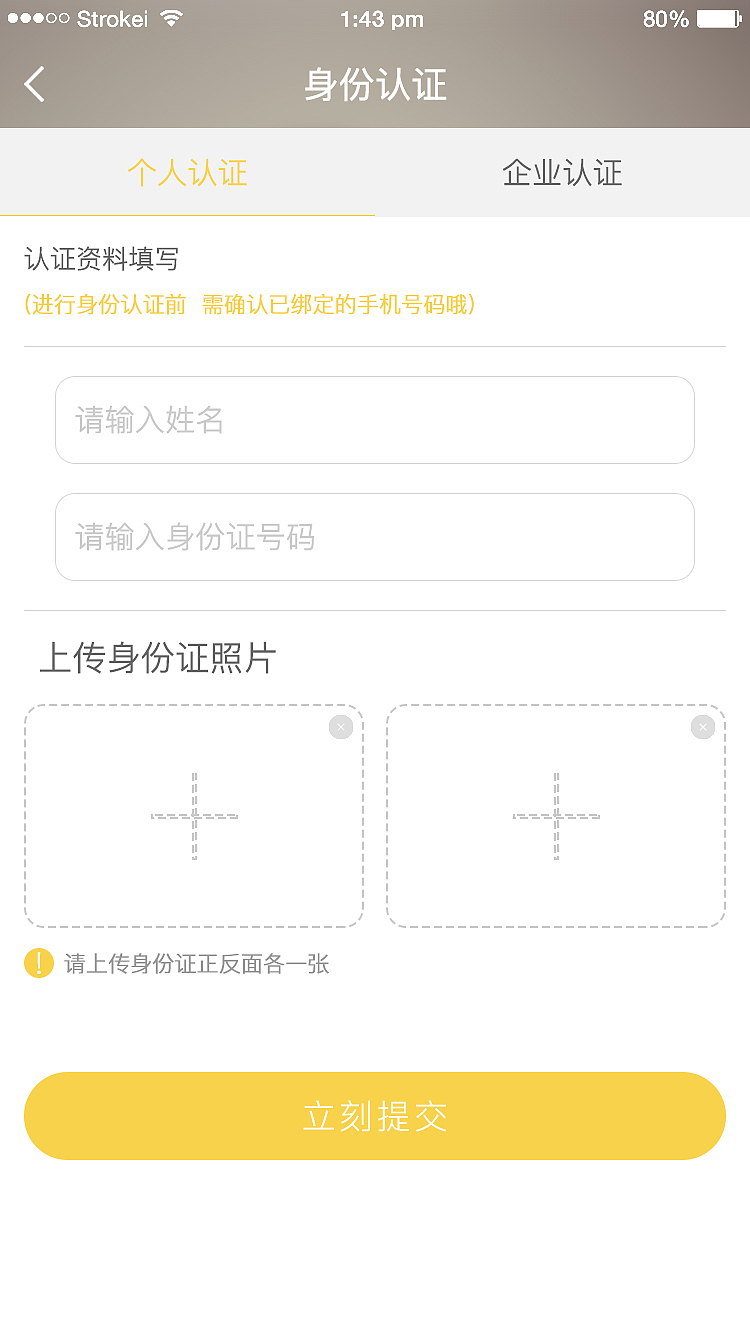Tap the orange reminder about binding phone number
This screenshot has width=750, height=1334.
tap(250, 305)
